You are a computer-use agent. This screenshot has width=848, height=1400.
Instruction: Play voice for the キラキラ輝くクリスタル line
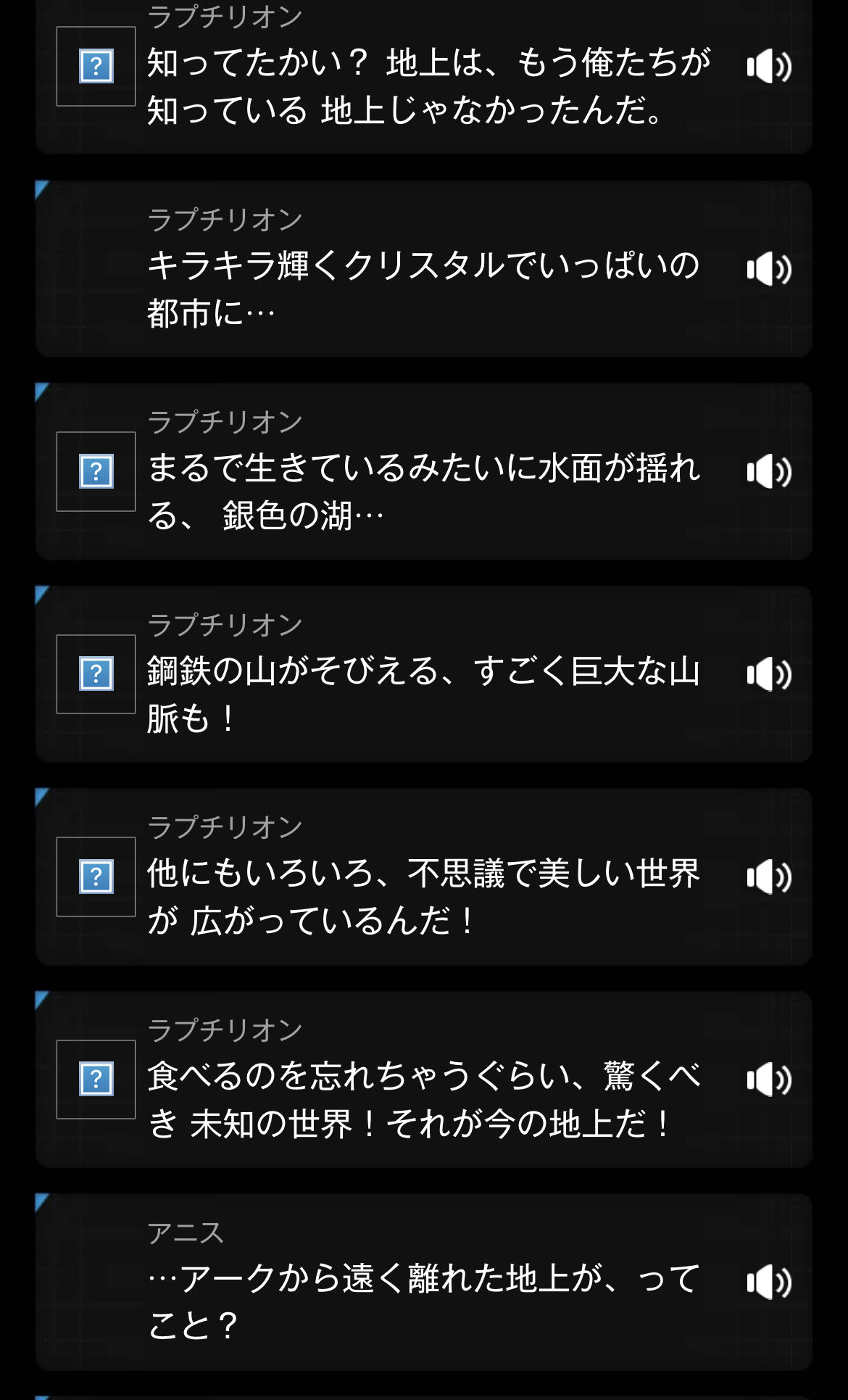769,270
